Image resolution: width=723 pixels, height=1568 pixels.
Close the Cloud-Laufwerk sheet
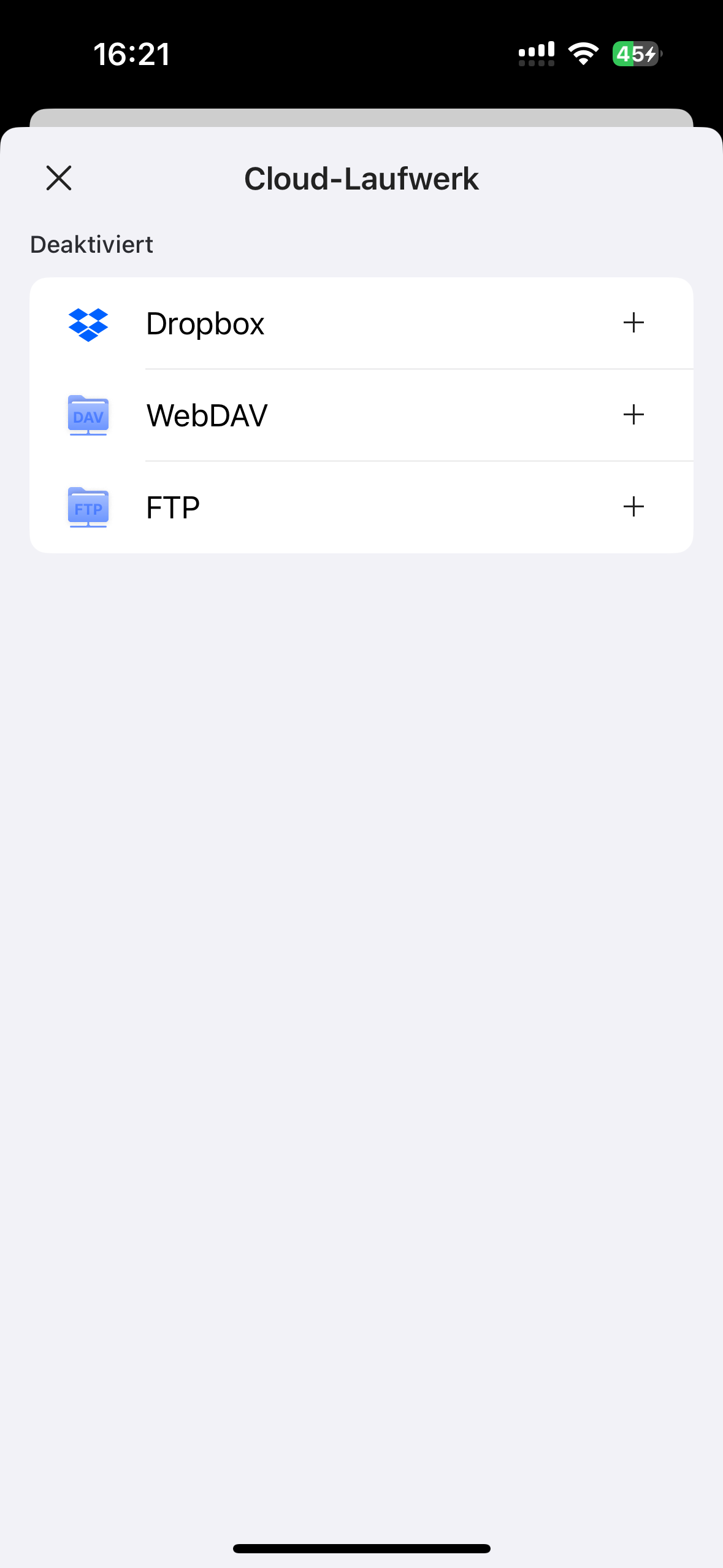coord(59,179)
